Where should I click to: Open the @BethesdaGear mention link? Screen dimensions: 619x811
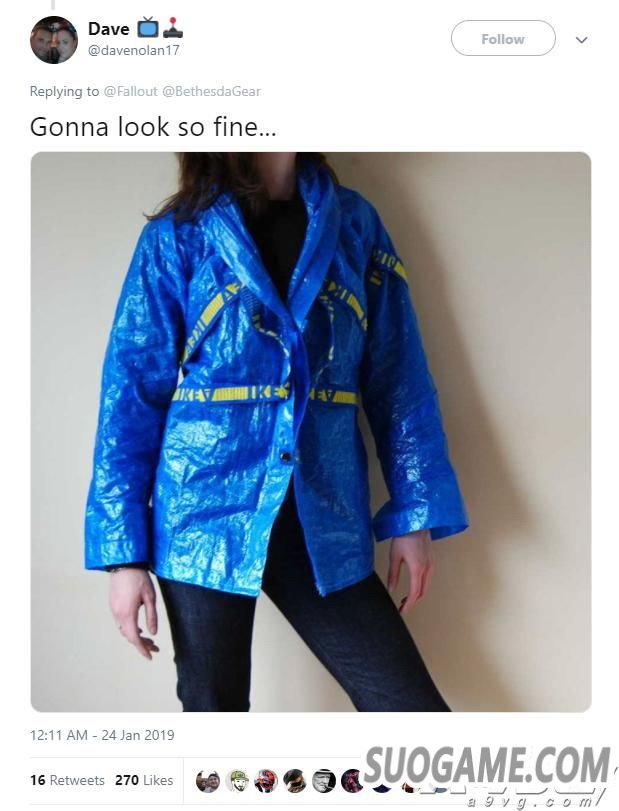click(211, 91)
